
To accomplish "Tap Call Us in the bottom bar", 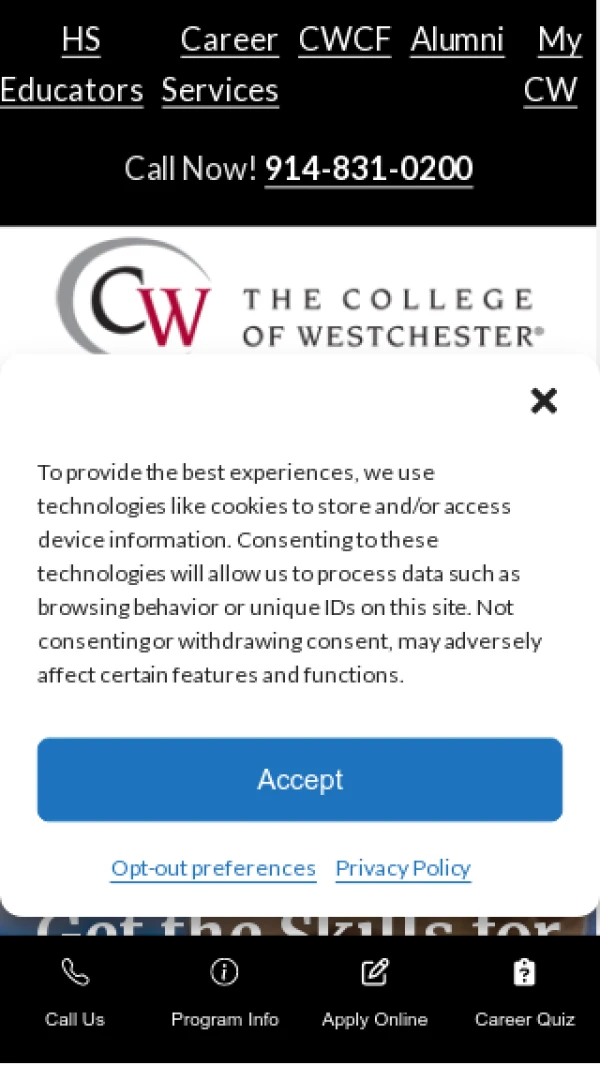I will point(75,993).
